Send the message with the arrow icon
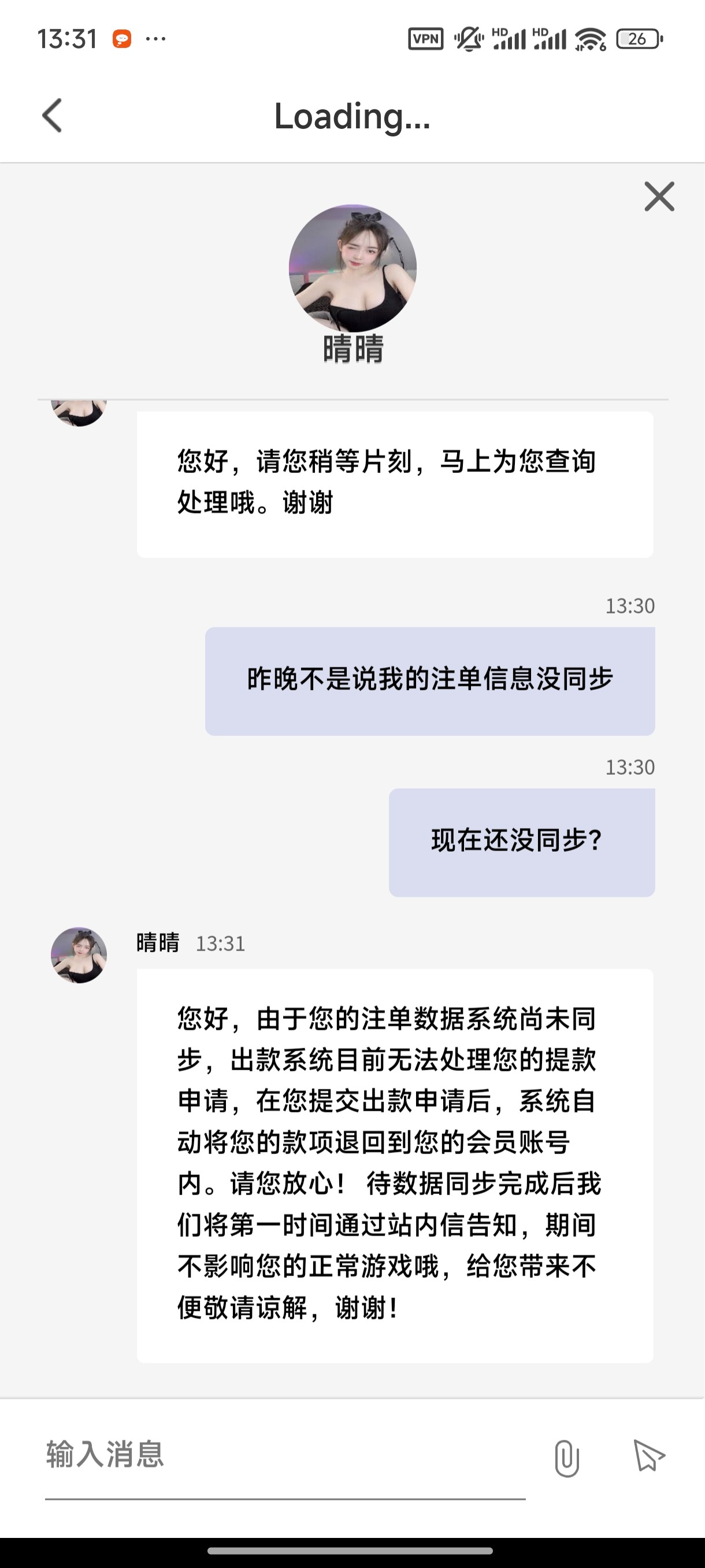This screenshot has height=1568, width=705. (648, 1456)
